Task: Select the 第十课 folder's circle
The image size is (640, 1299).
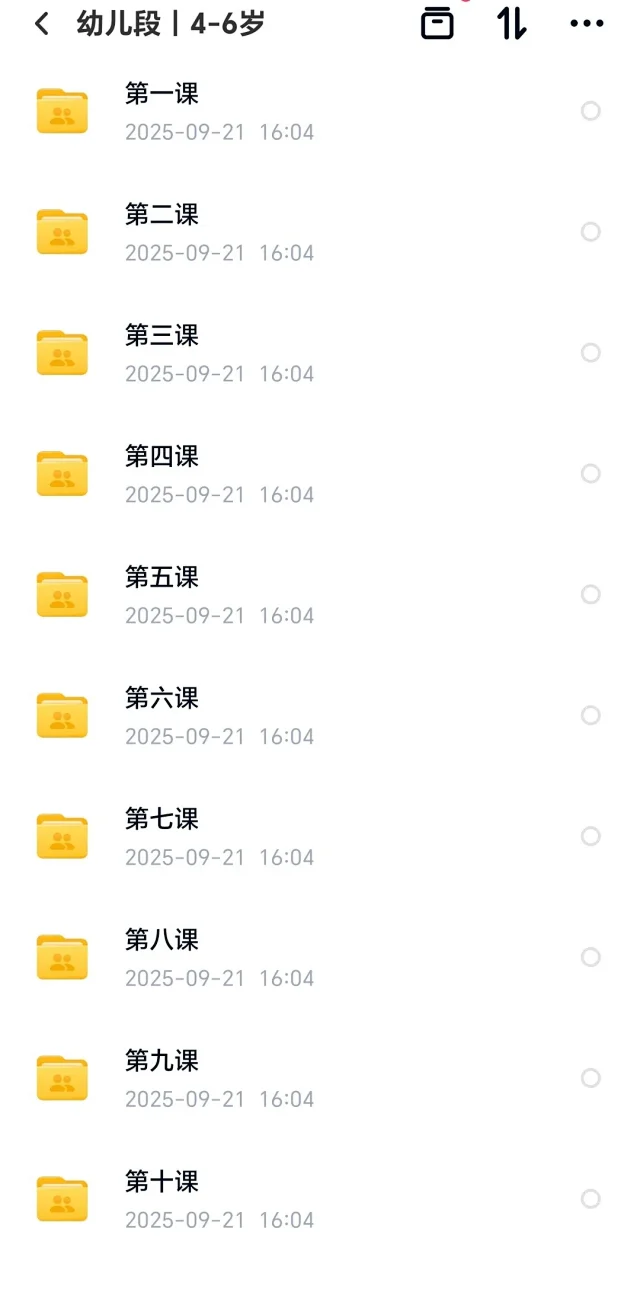Action: [591, 1199]
